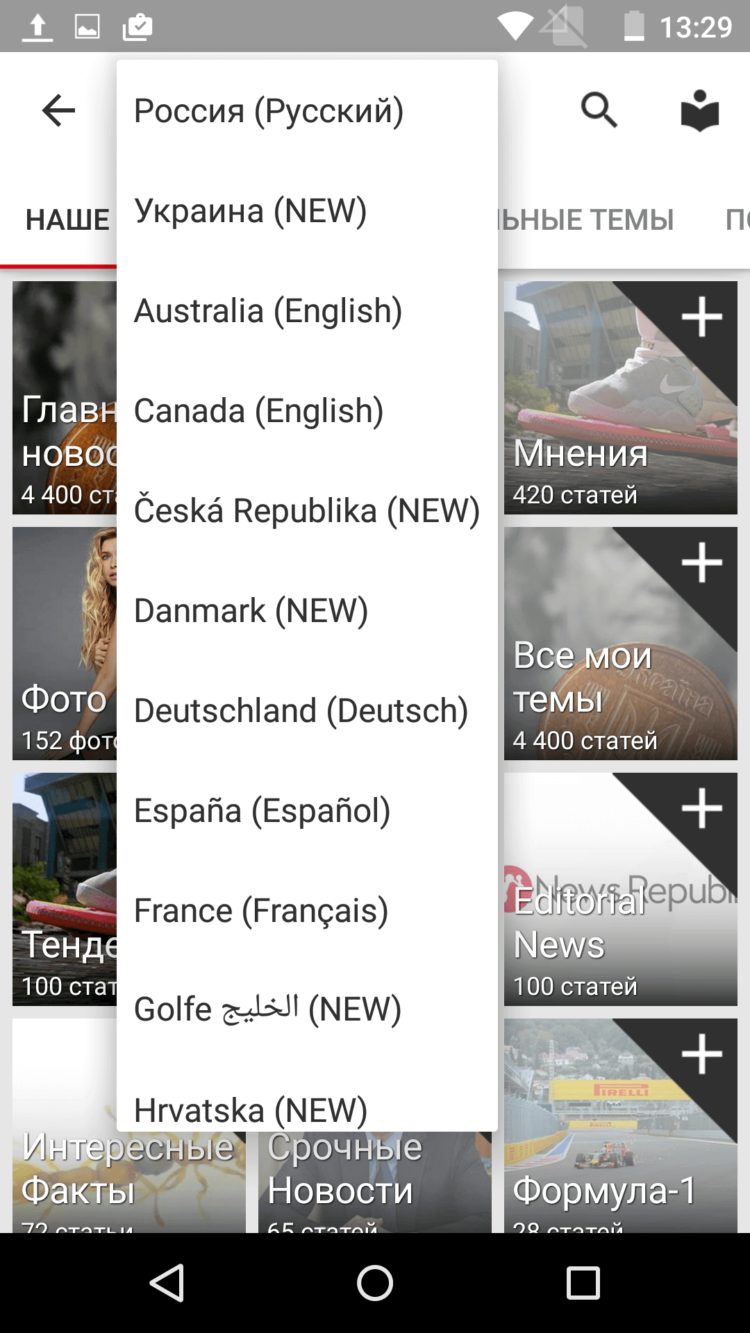This screenshot has width=750, height=1333.
Task: Select France (Français) edition
Action: coord(261,911)
